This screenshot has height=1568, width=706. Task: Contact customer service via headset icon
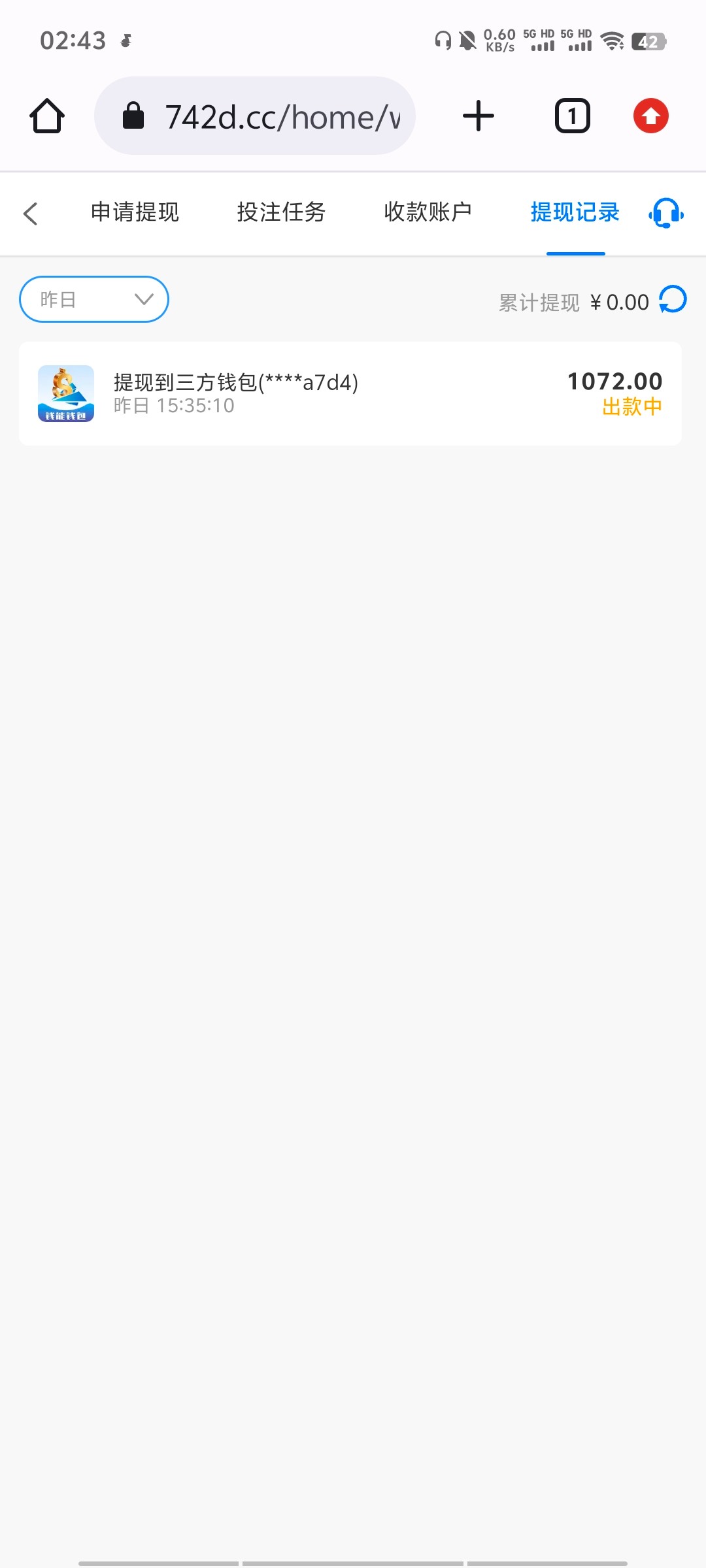666,213
